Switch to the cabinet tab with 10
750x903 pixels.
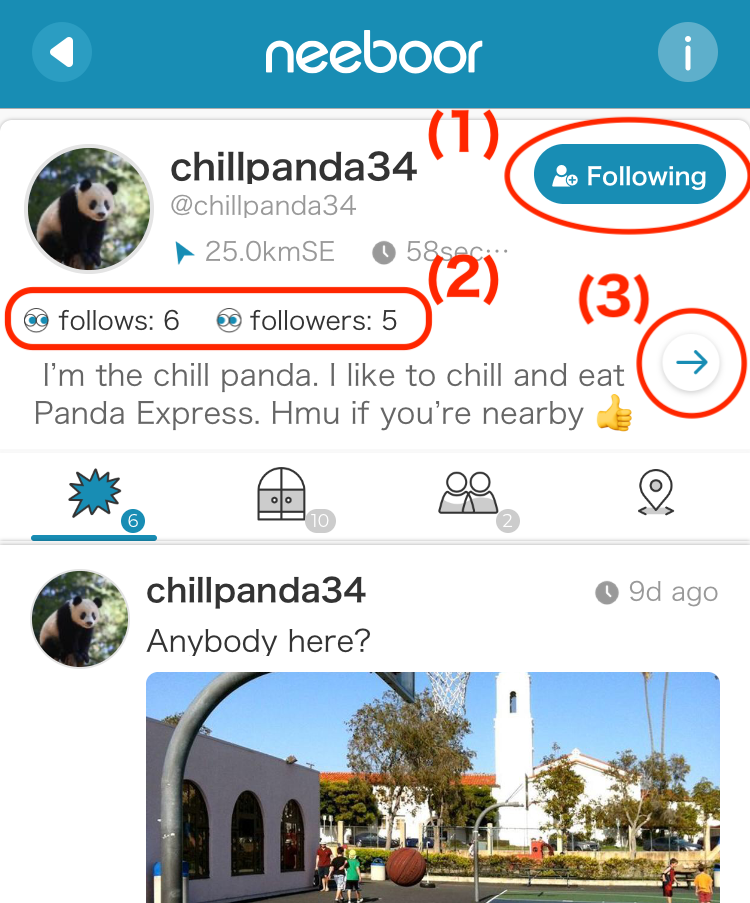(x=282, y=495)
